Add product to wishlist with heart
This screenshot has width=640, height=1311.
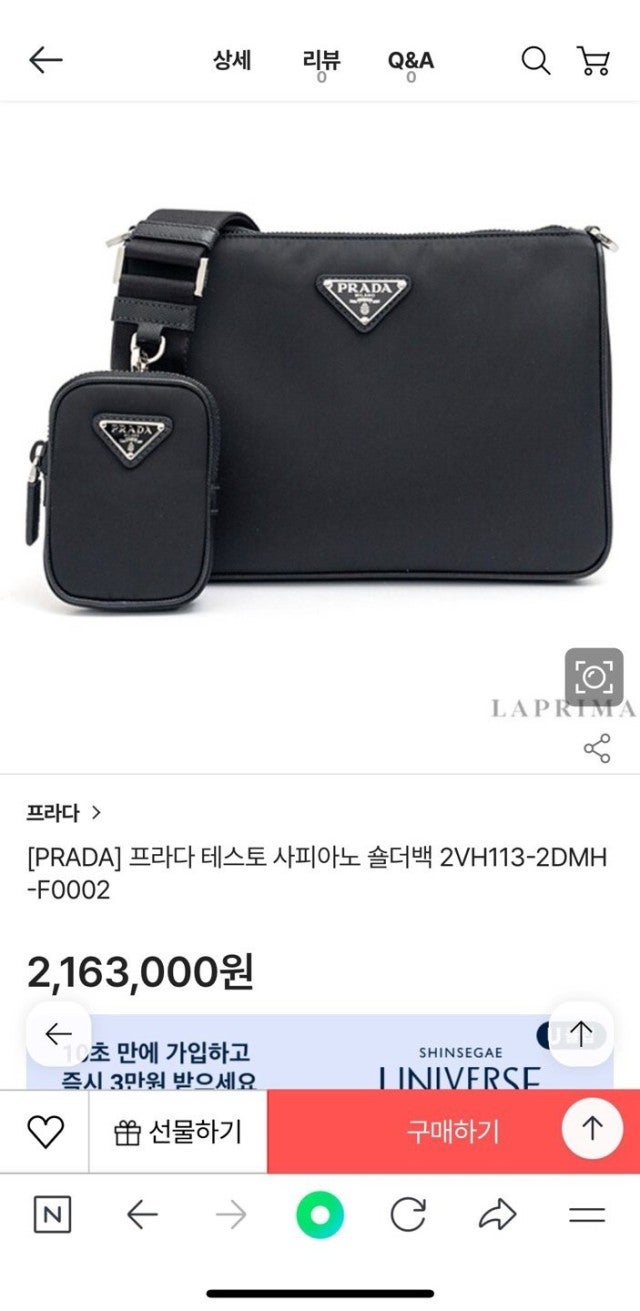pos(45,1131)
